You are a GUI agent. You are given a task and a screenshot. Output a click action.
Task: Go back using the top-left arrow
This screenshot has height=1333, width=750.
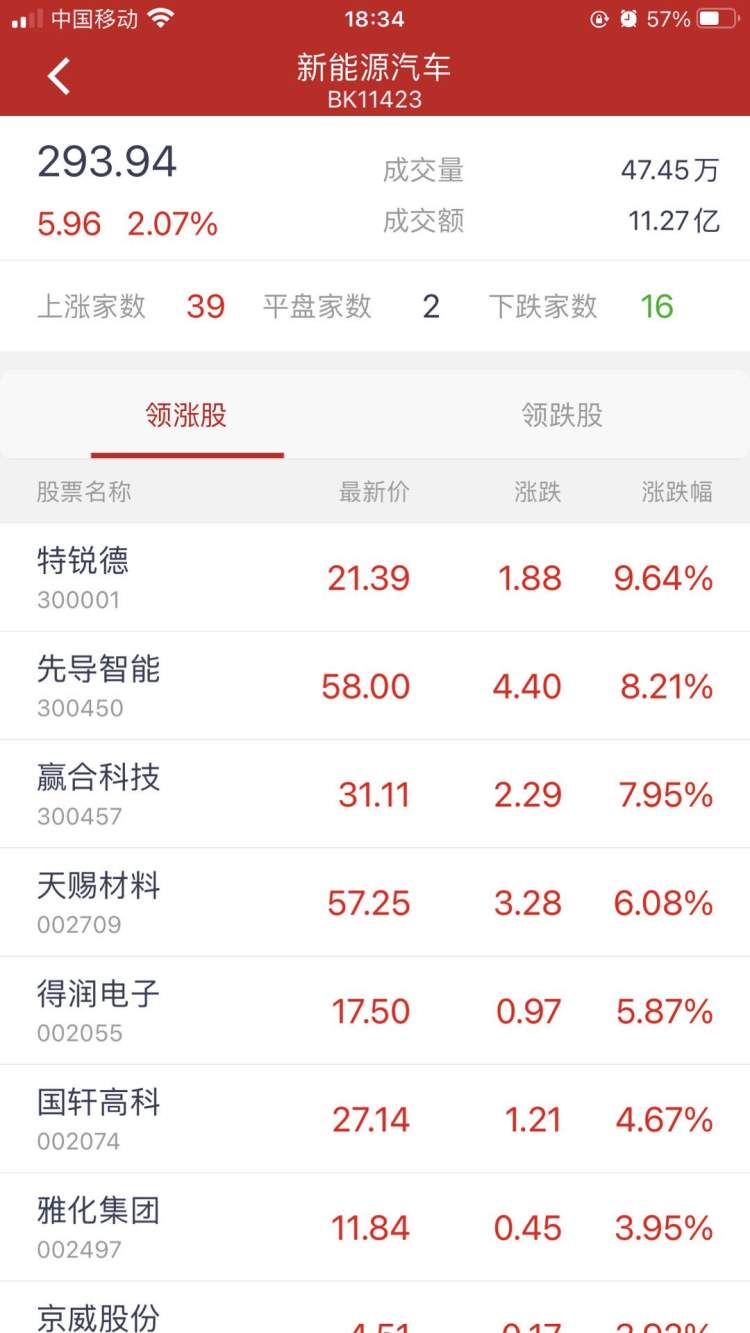59,76
